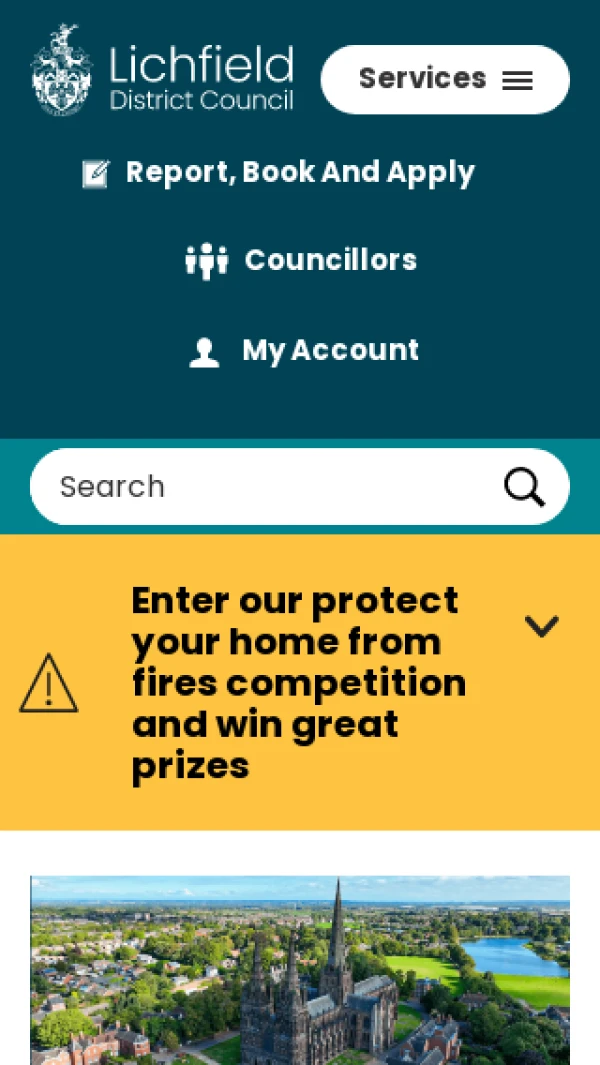Open Report, Book And Apply
Image resolution: width=600 pixels, height=1065 pixels.
(279, 173)
